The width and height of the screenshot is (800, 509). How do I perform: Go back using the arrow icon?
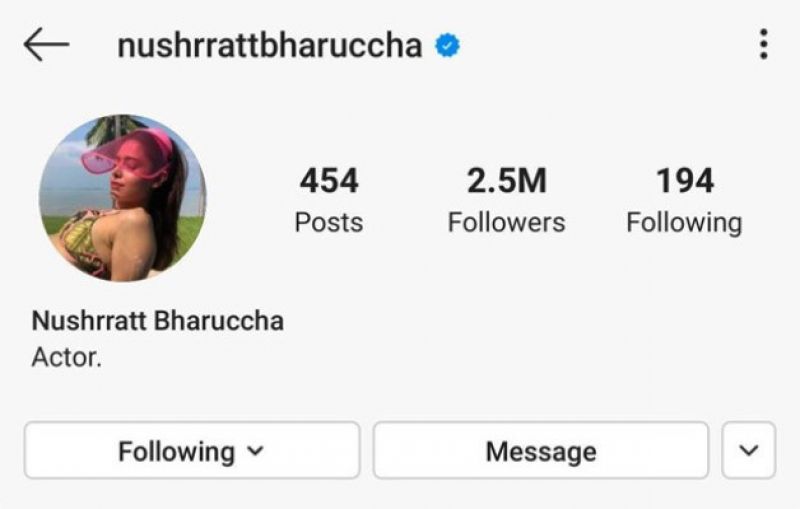46,44
